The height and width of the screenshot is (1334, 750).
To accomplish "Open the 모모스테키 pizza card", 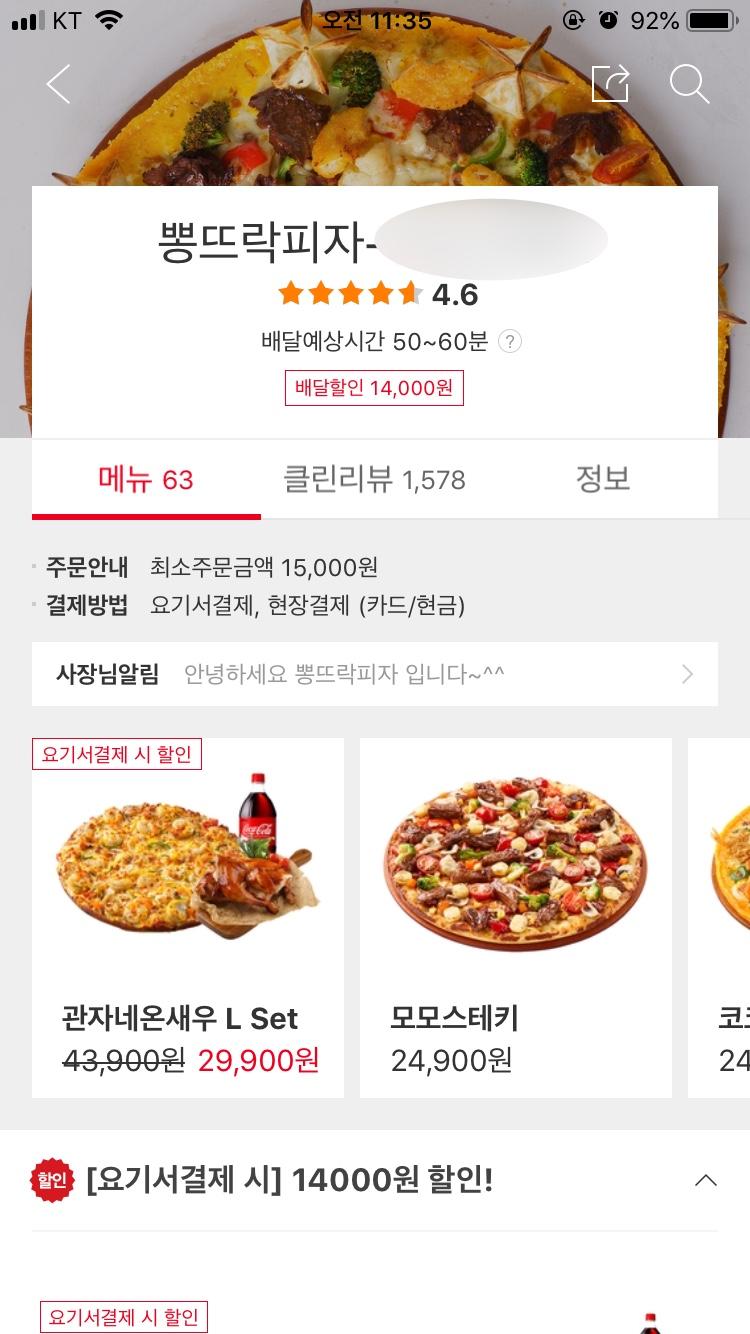I will point(516,917).
